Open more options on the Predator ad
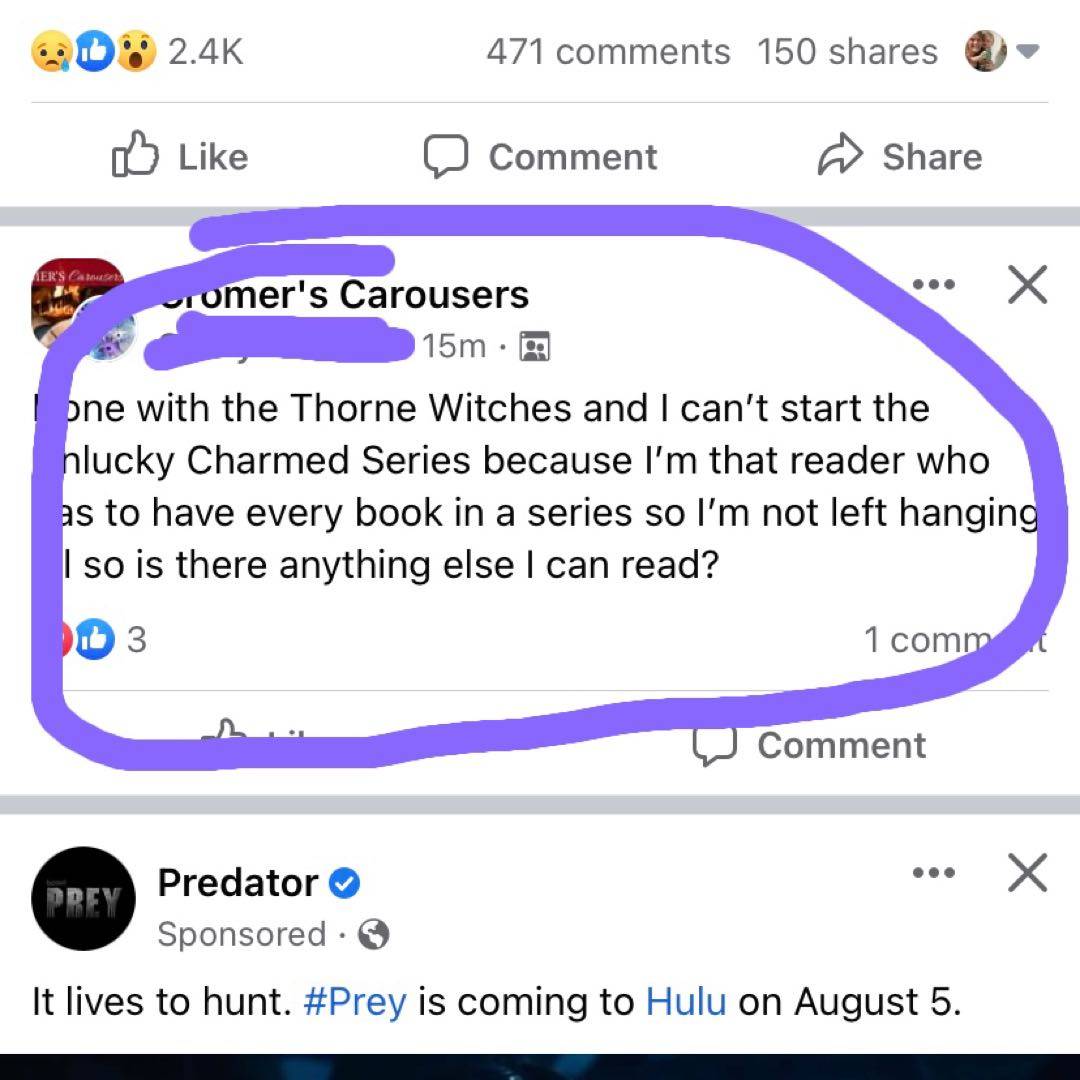 tap(933, 873)
